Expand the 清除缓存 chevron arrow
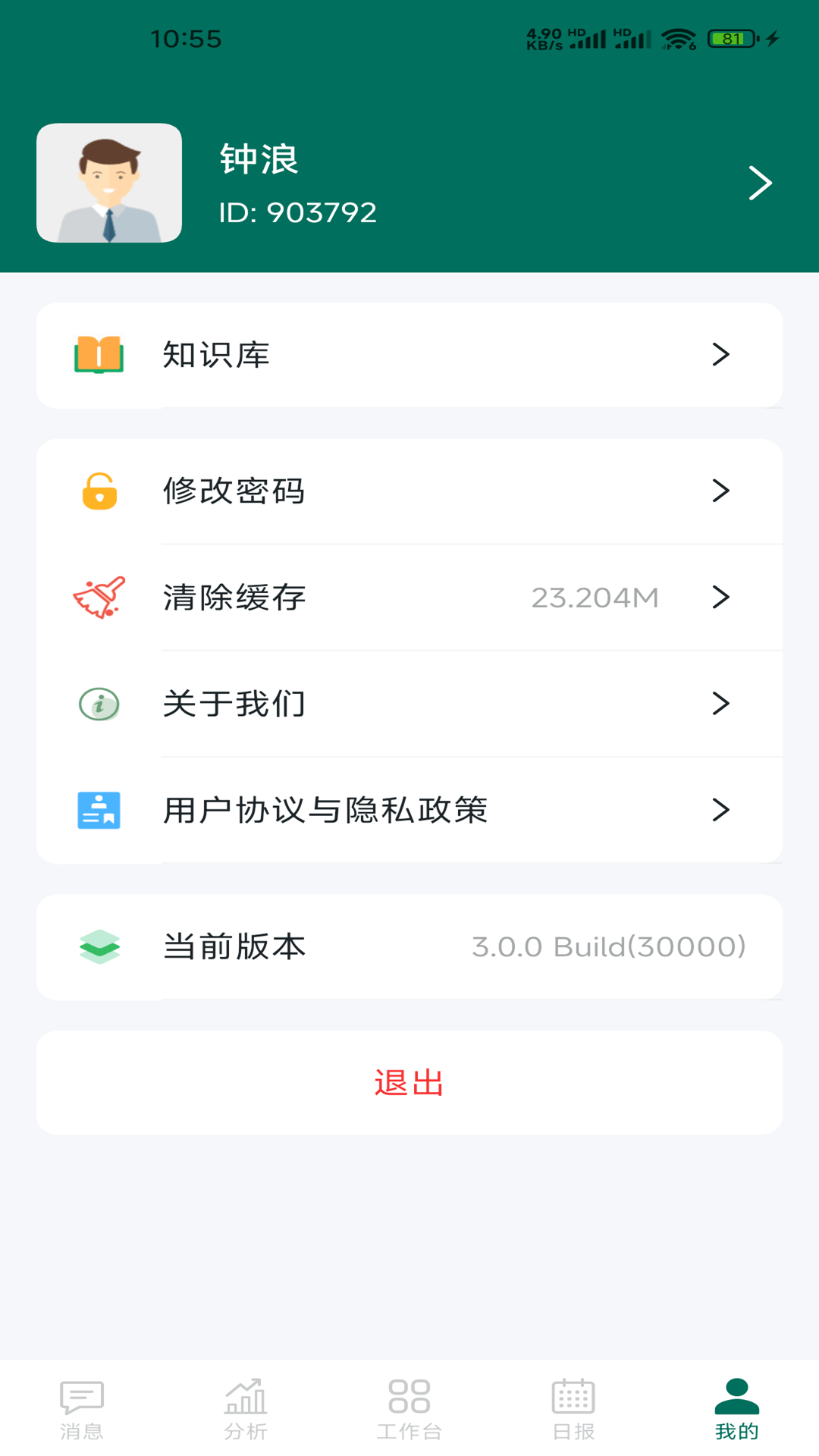 [721, 598]
